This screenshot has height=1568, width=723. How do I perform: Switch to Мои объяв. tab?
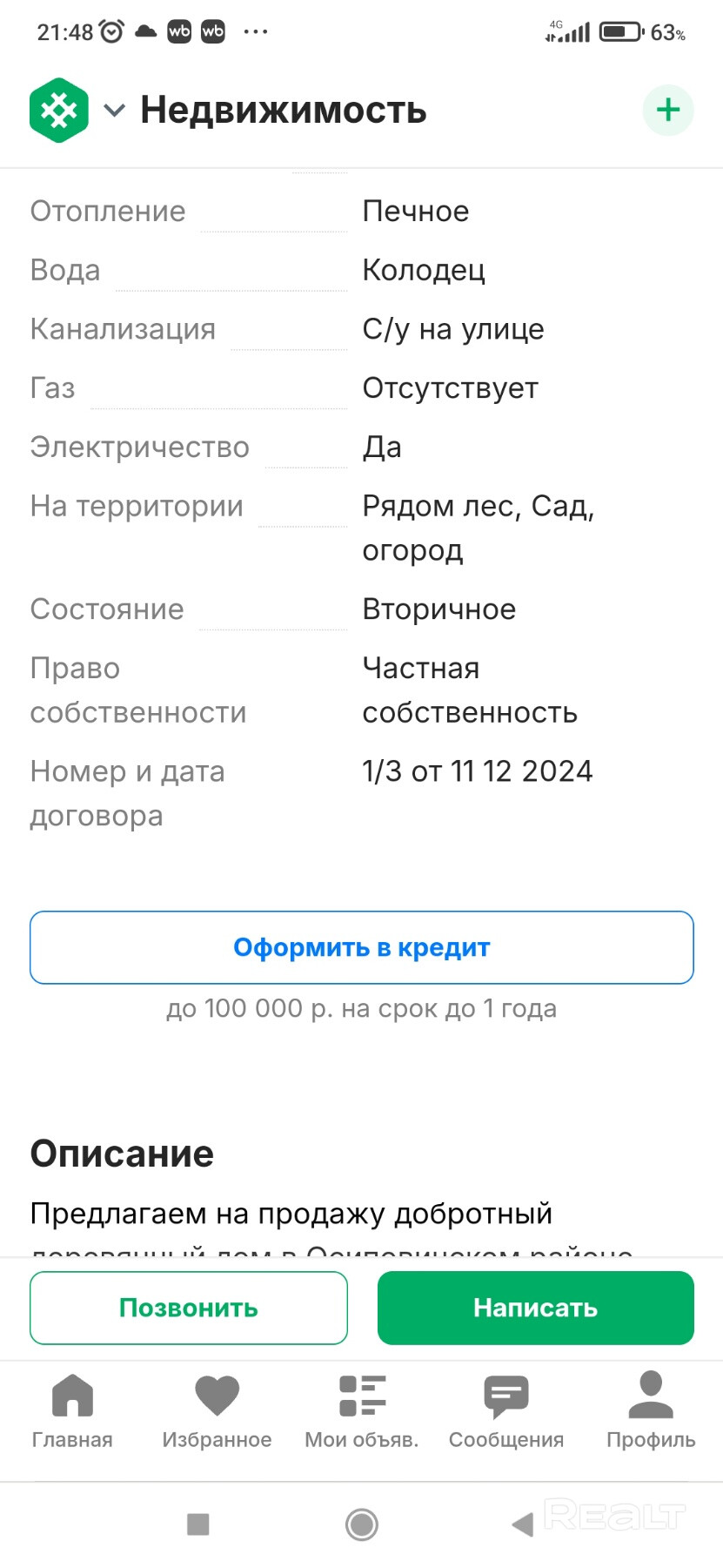[361, 1410]
